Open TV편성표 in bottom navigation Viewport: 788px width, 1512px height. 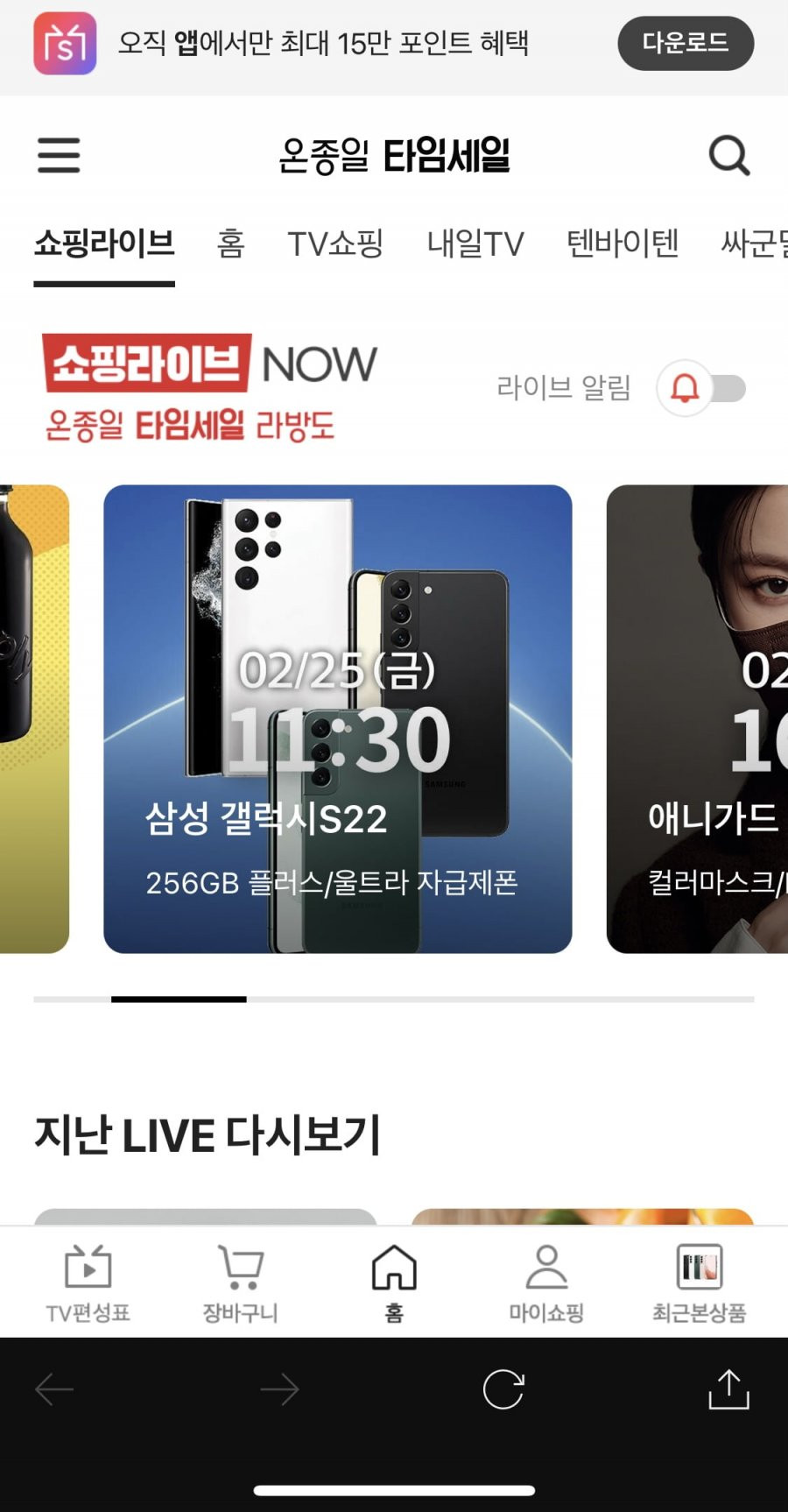coord(88,1283)
